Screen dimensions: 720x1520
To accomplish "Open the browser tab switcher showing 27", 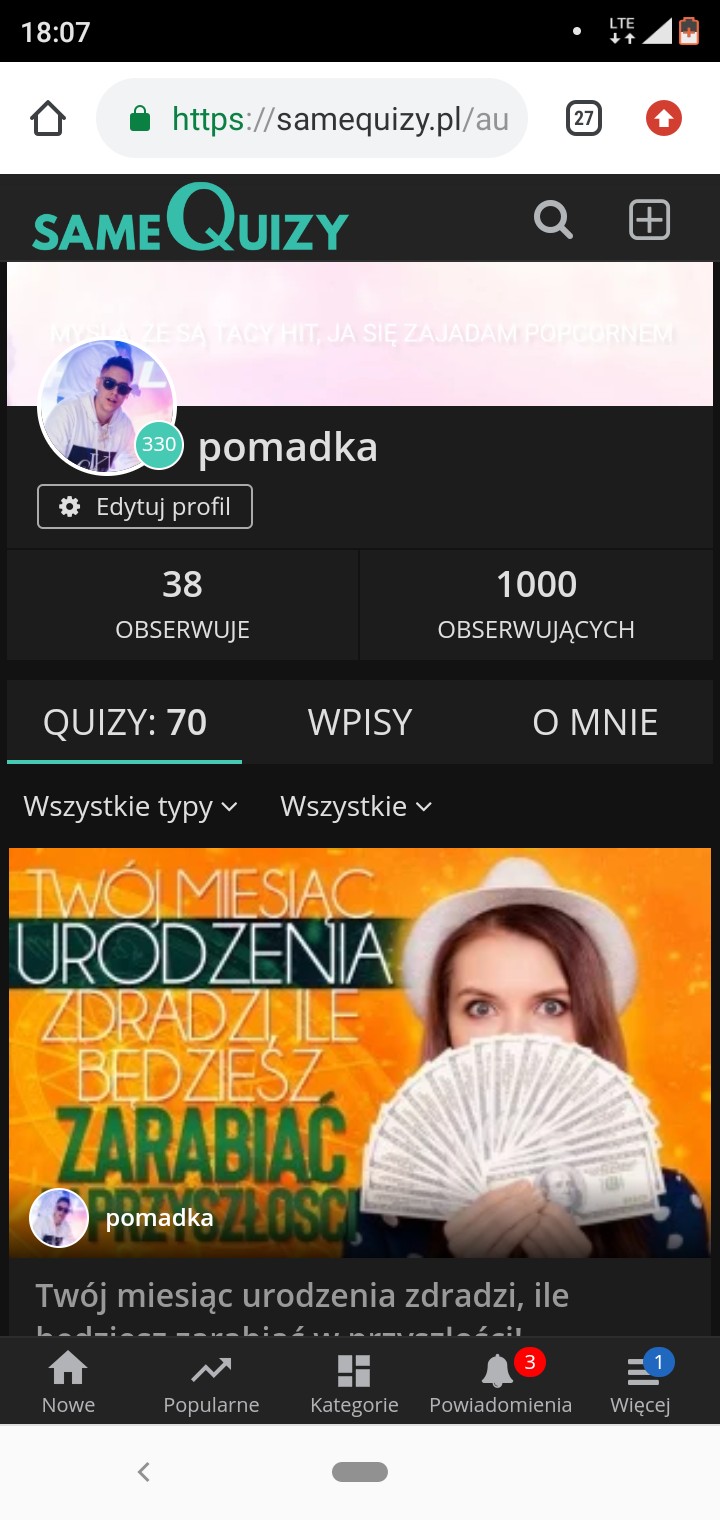I will tap(584, 120).
